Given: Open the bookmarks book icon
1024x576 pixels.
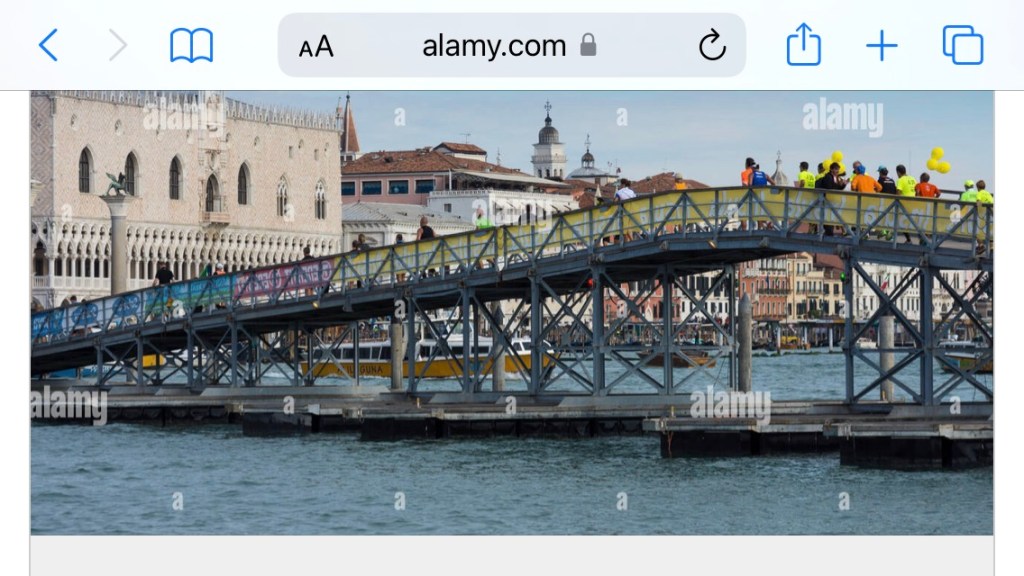Looking at the screenshot, I should [191, 45].
